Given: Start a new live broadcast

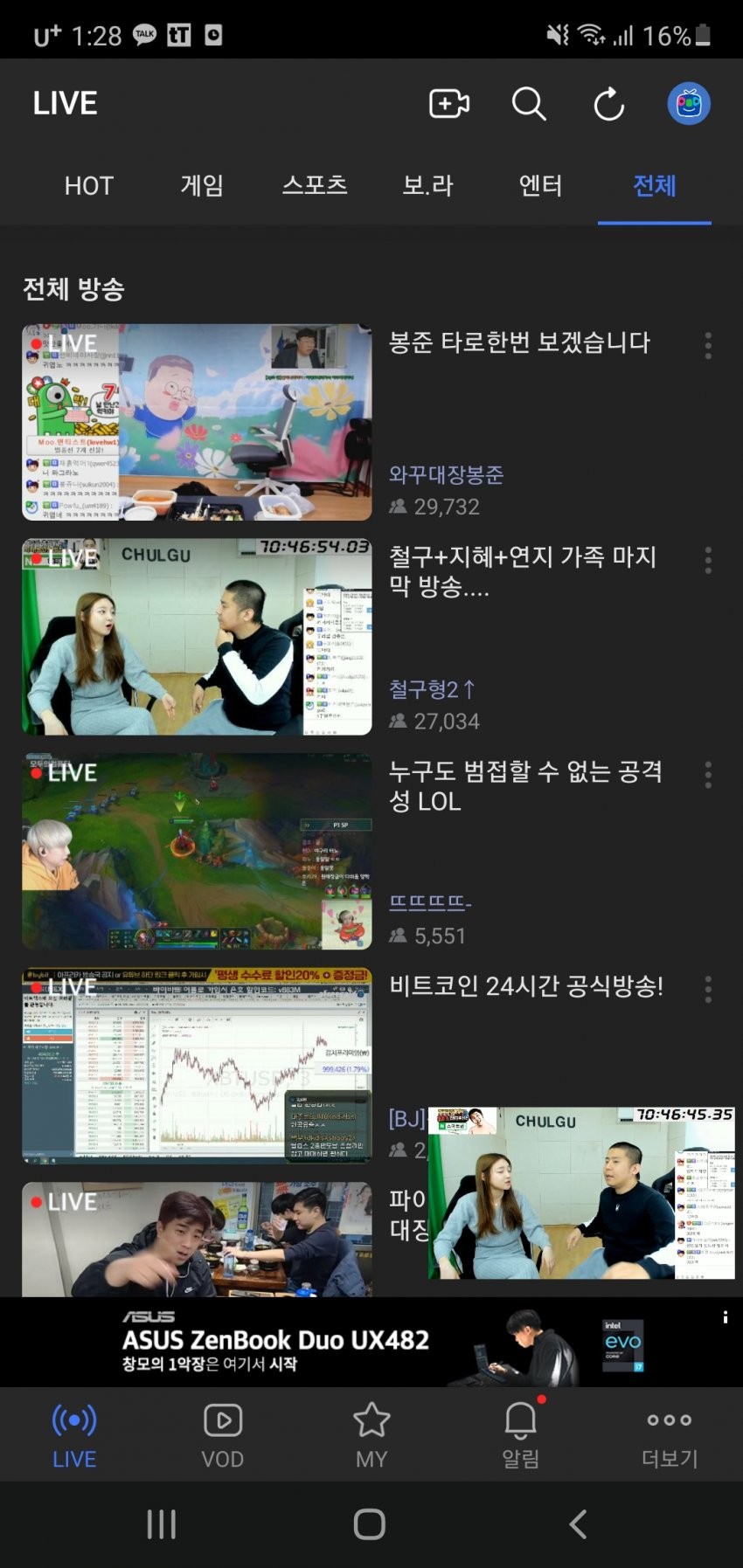Looking at the screenshot, I should pos(449,104).
